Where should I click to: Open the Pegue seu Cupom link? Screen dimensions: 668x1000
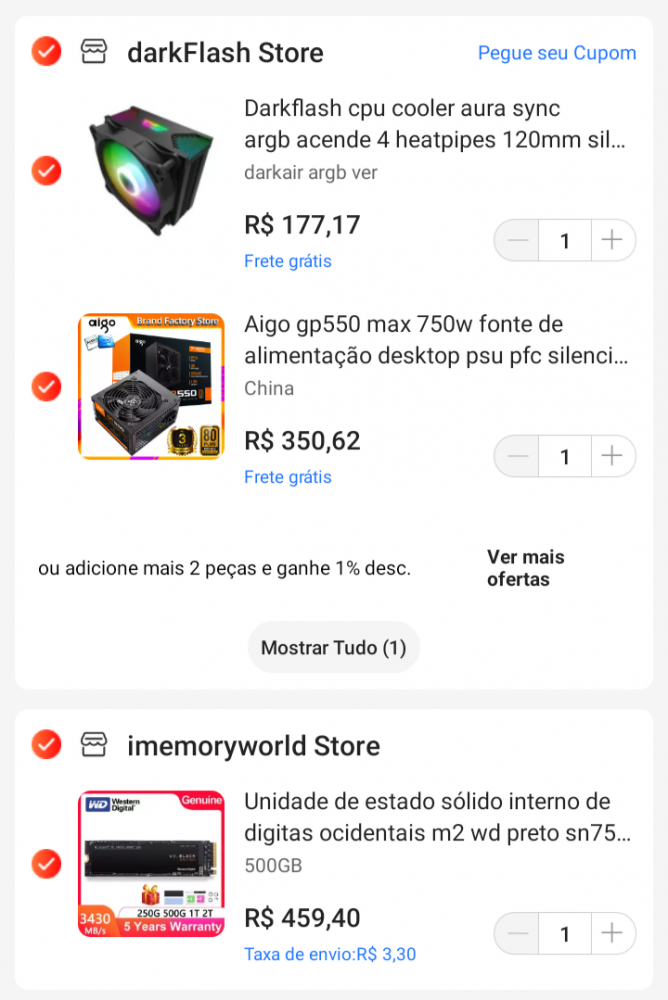(556, 53)
